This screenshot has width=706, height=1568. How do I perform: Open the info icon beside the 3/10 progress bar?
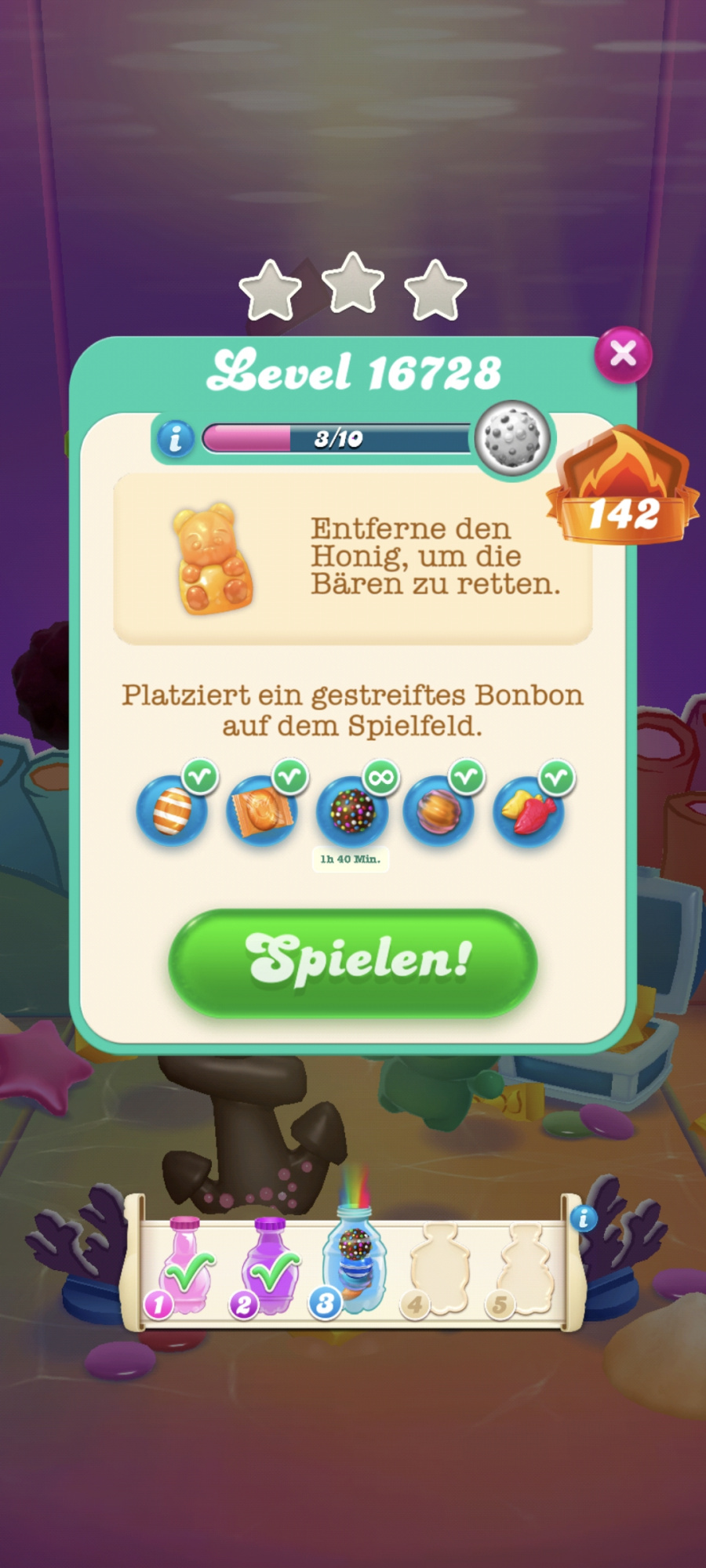[x=175, y=438]
